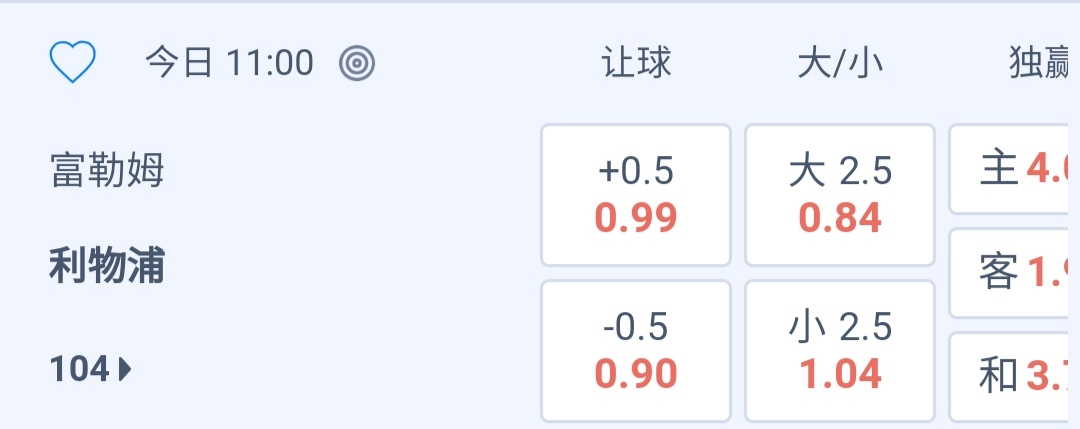Pick 大 2.5 at 0.84 odds
Image resolution: width=1080 pixels, height=429 pixels.
(840, 195)
